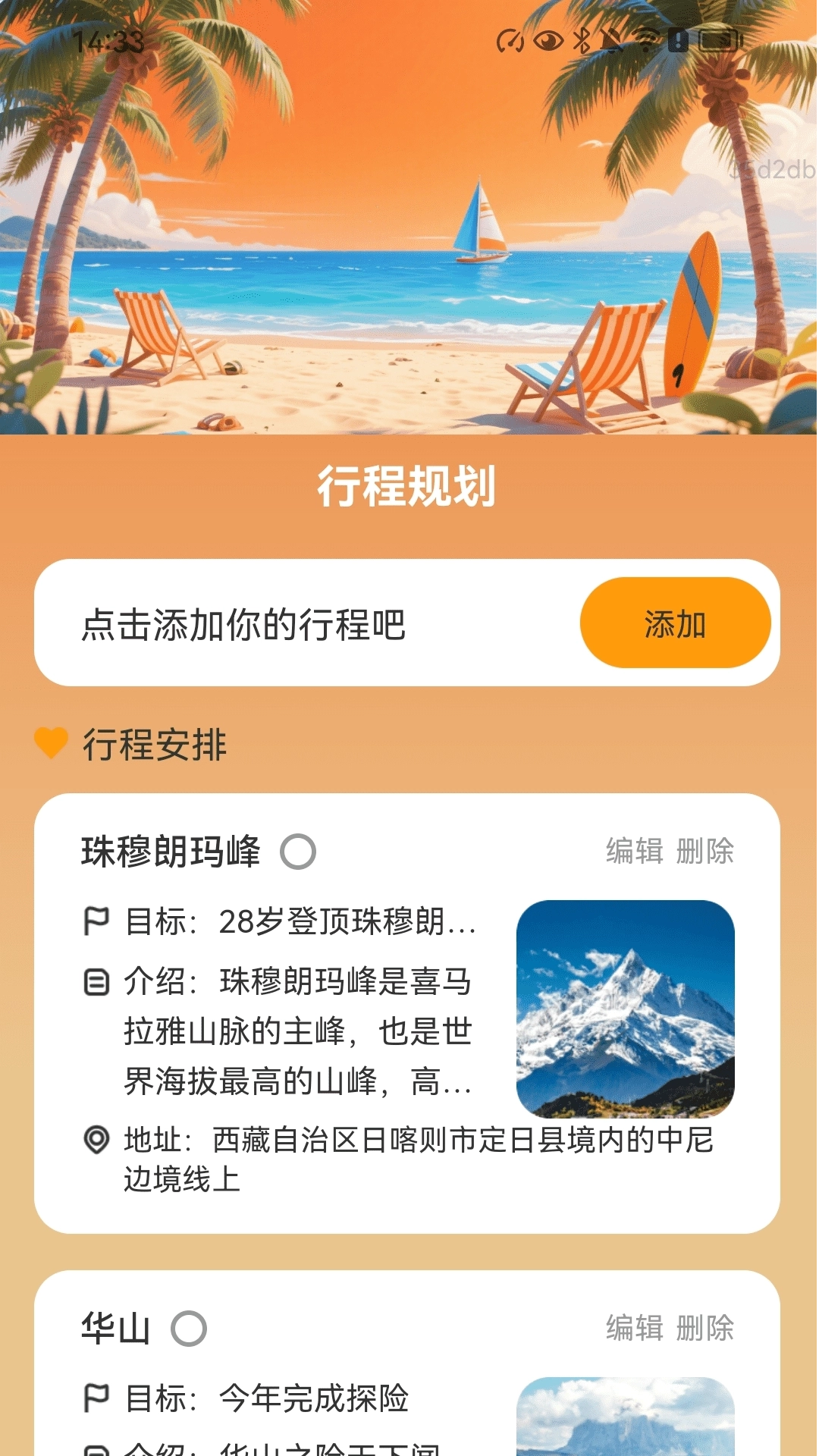Viewport: 819px width, 1456px height.
Task: Mark 华山 trip as completed
Action: (189, 1329)
